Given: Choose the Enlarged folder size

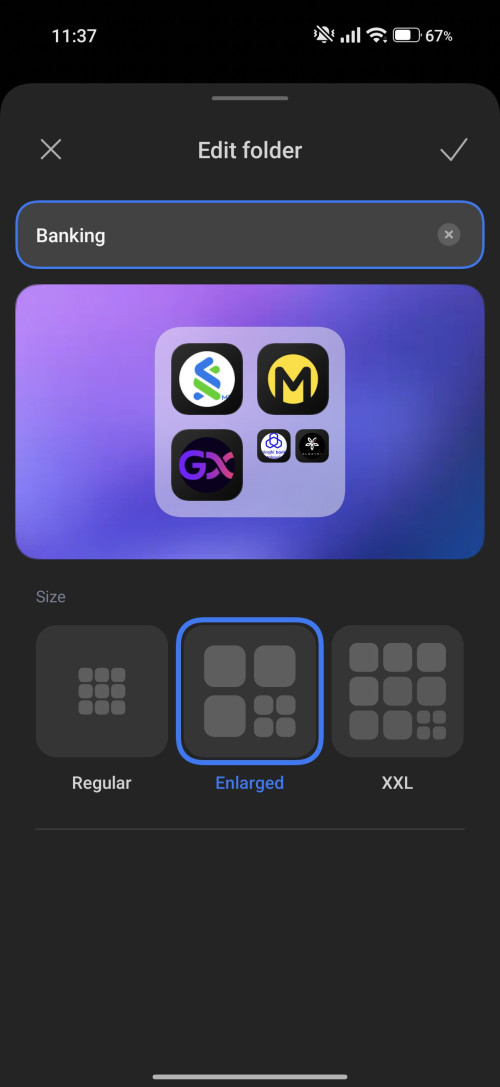Looking at the screenshot, I should click(250, 691).
